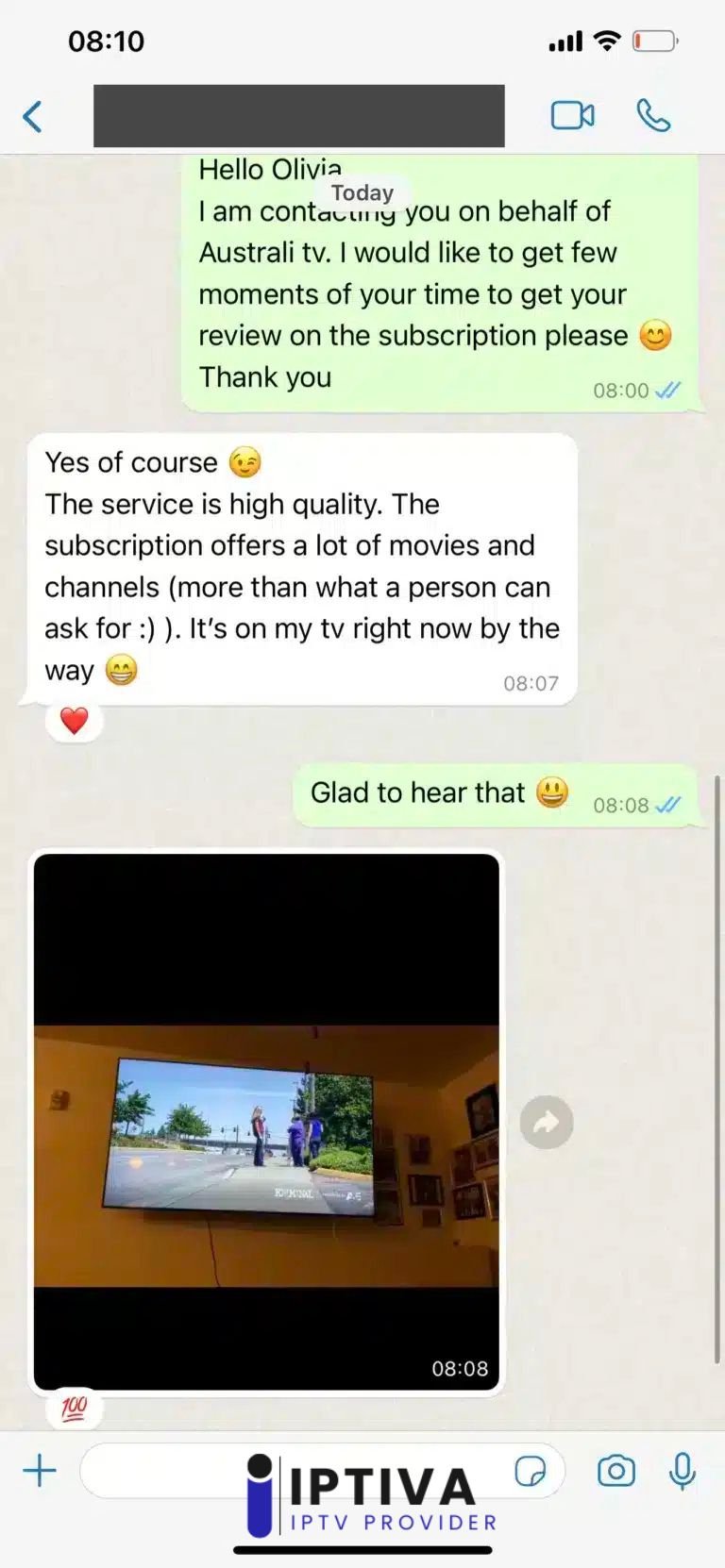Record a voice message with microphone
The image size is (725, 1568).
(x=683, y=1470)
